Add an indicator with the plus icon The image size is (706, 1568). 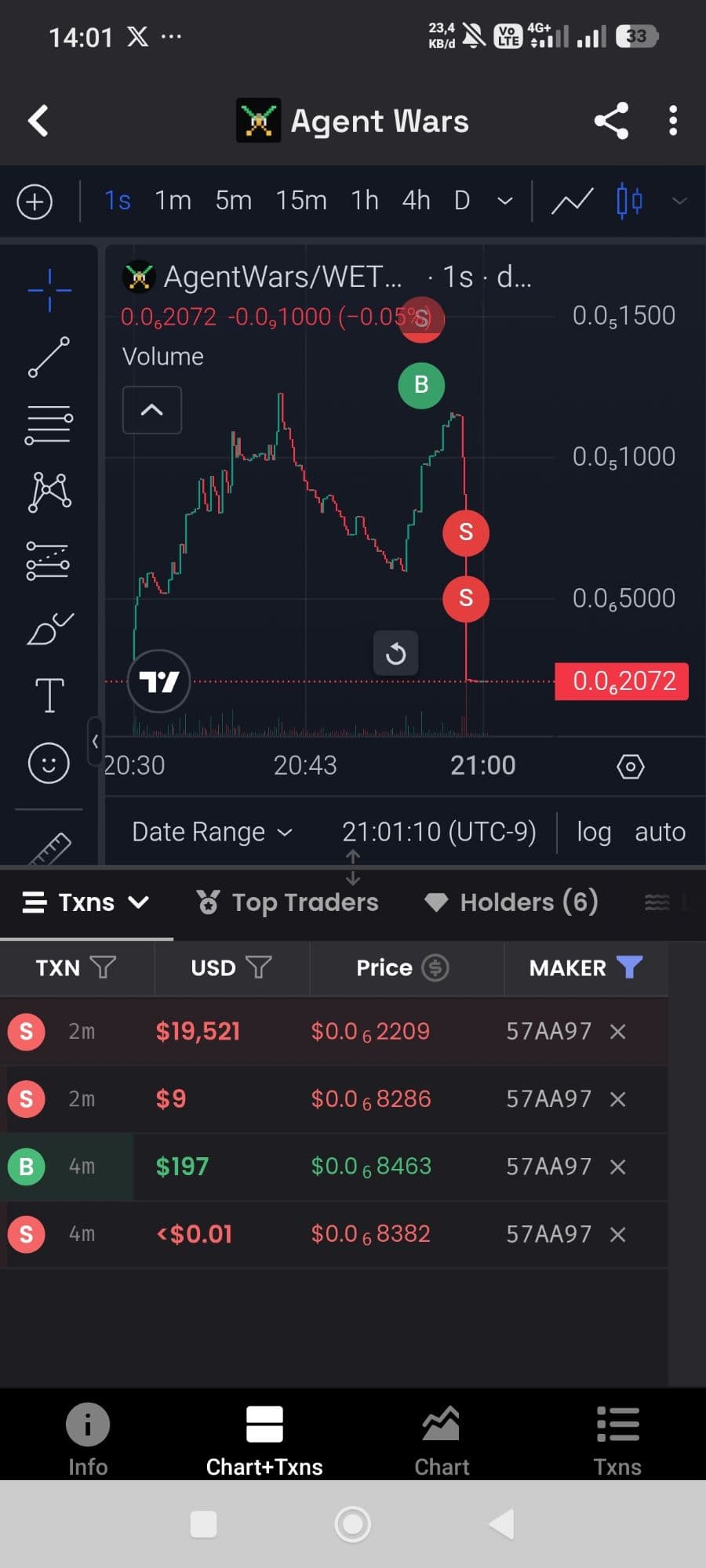pyautogui.click(x=35, y=201)
